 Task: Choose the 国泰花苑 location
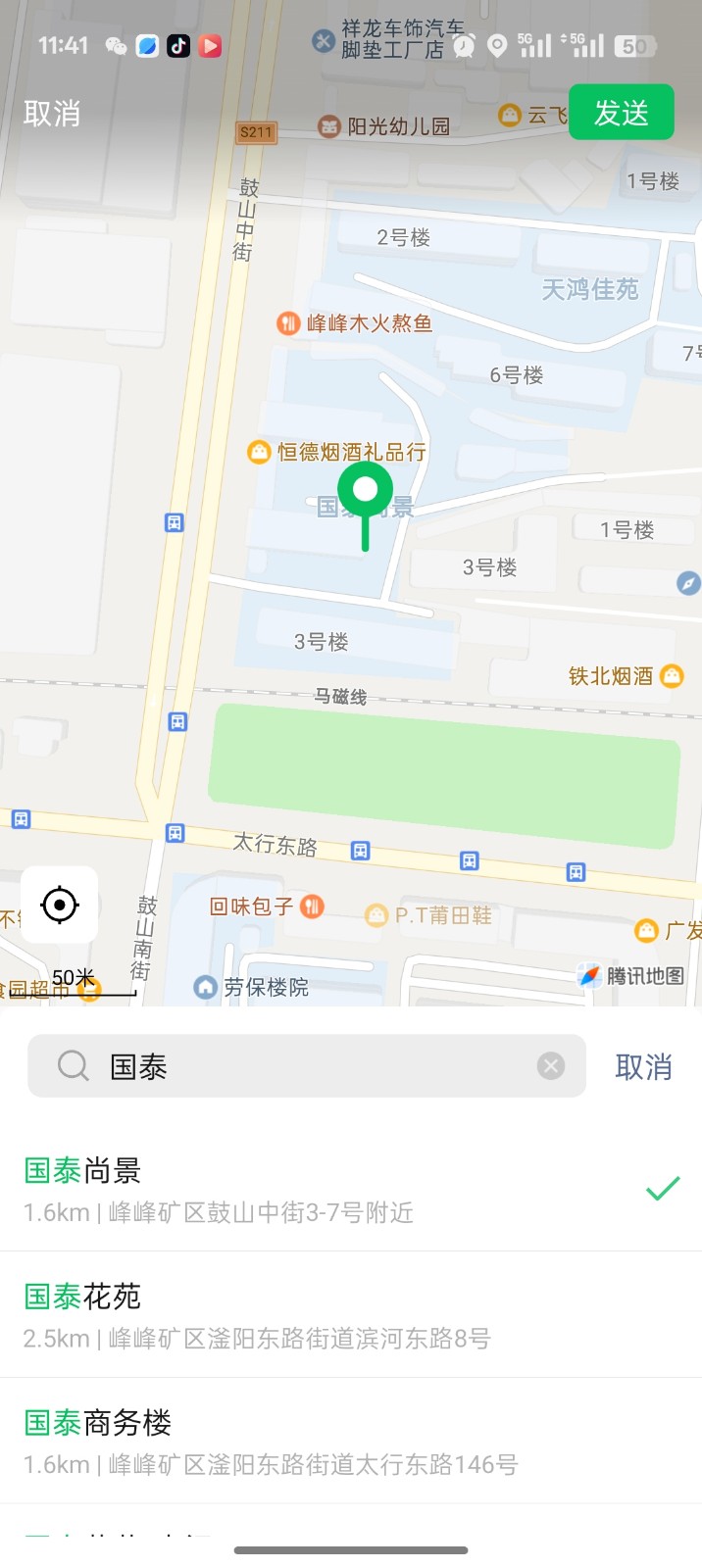(294, 1315)
